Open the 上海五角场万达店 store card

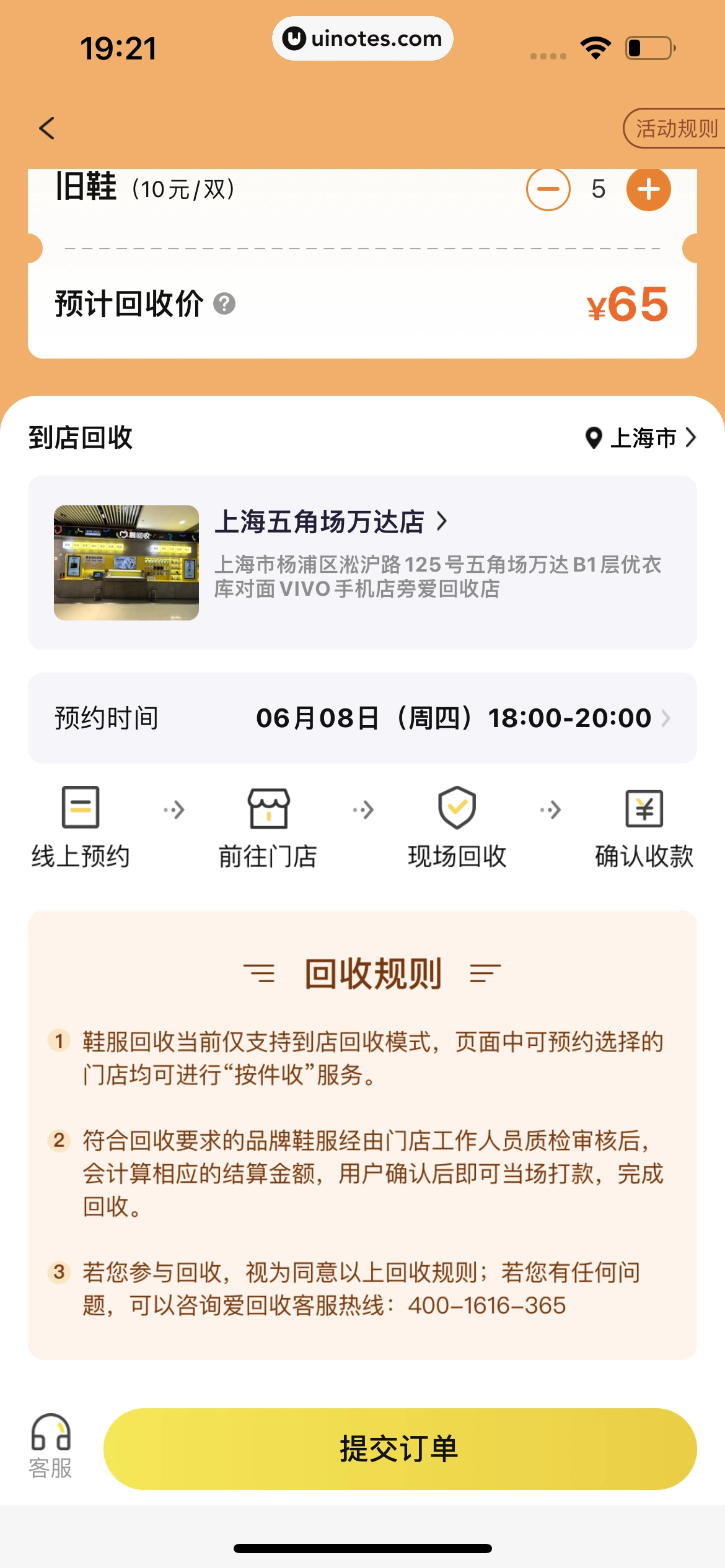point(362,562)
